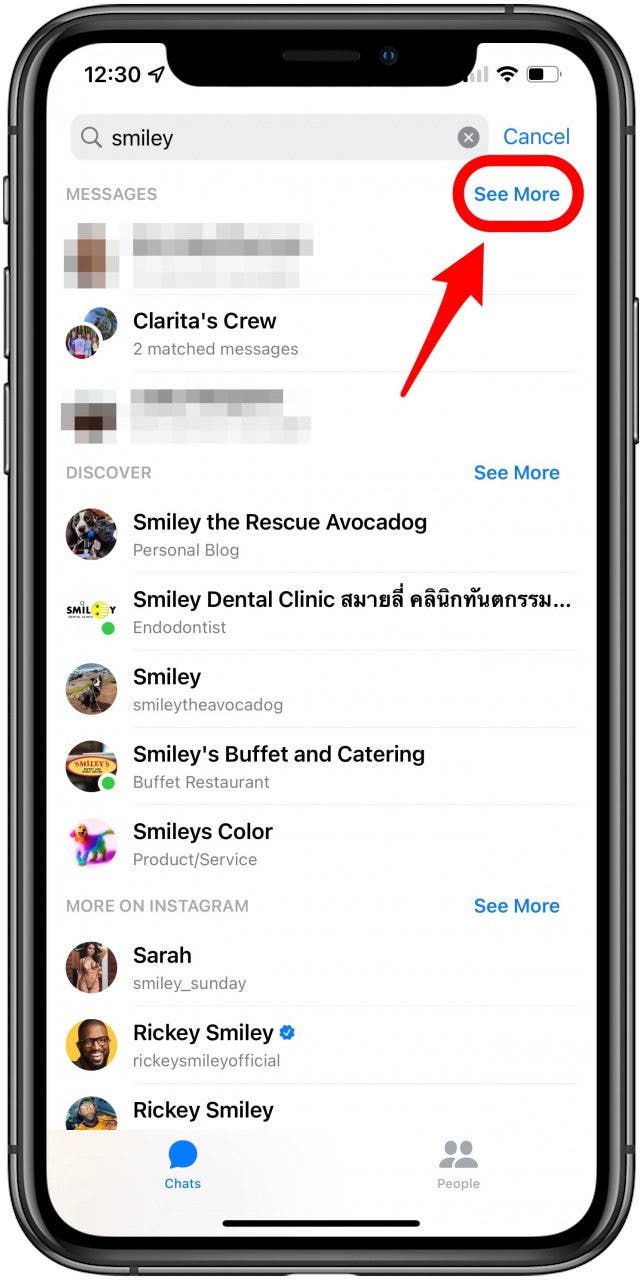Clear the smiley search text
The image size is (642, 1280).
pos(468,138)
